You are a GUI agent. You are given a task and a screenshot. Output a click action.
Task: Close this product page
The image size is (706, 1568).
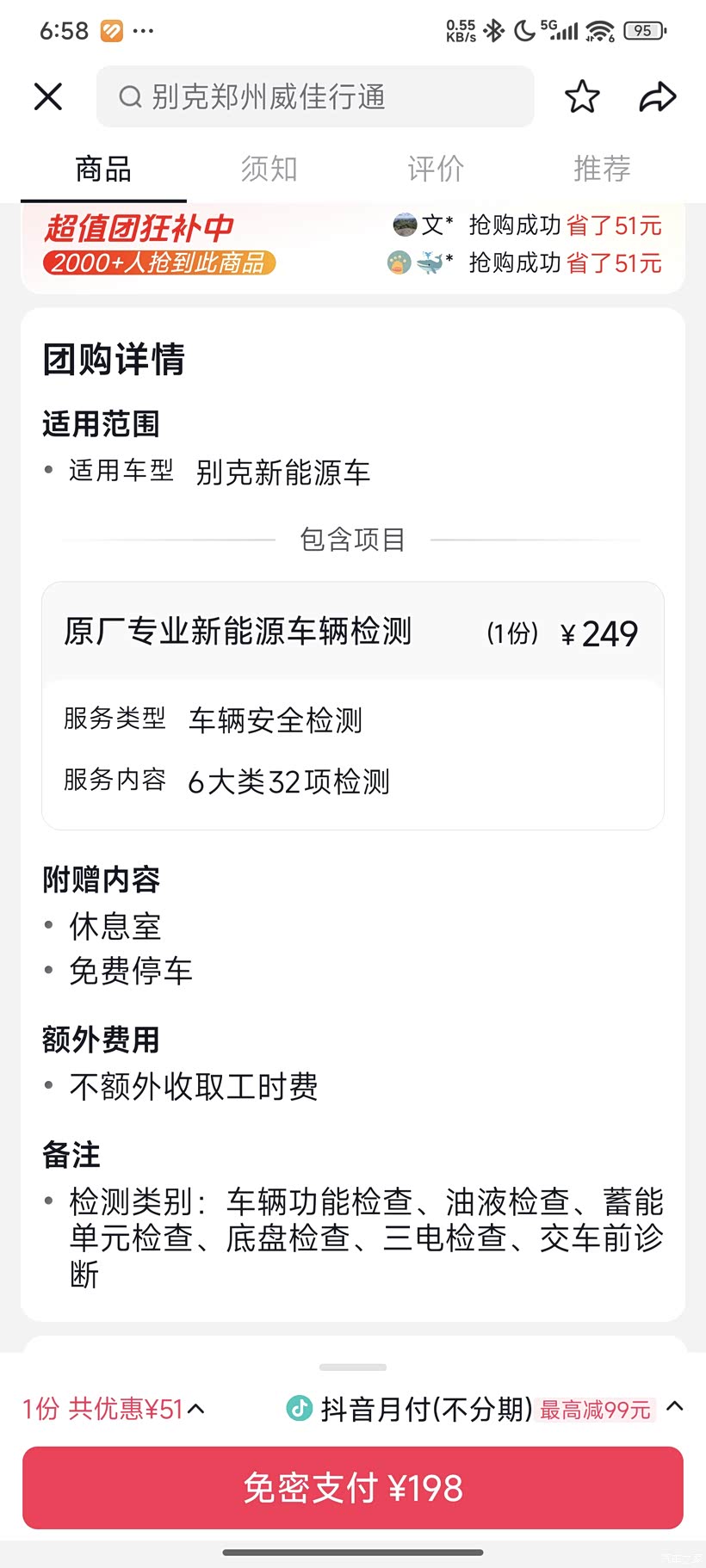click(x=48, y=96)
